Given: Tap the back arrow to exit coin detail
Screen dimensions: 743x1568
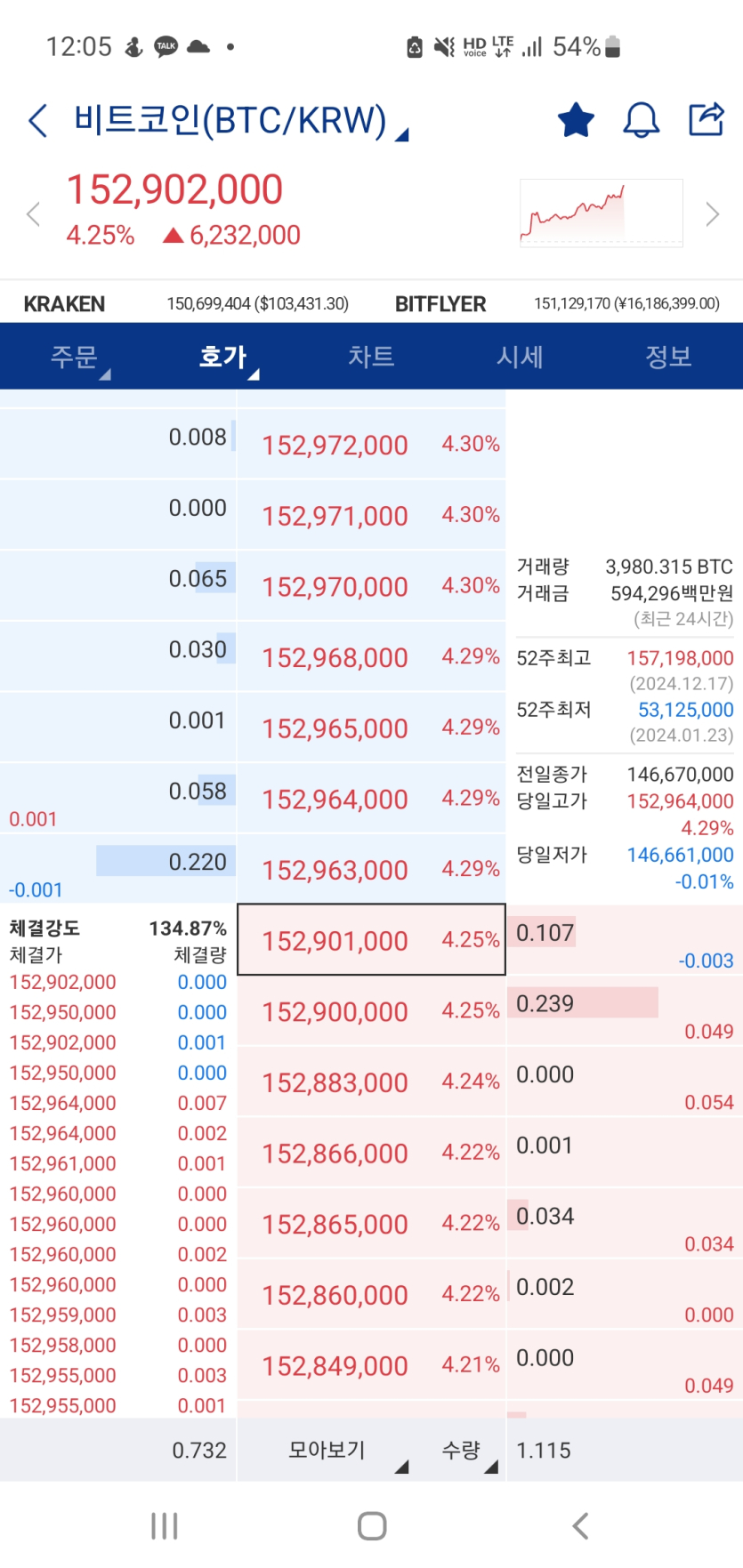Looking at the screenshot, I should click(x=36, y=119).
